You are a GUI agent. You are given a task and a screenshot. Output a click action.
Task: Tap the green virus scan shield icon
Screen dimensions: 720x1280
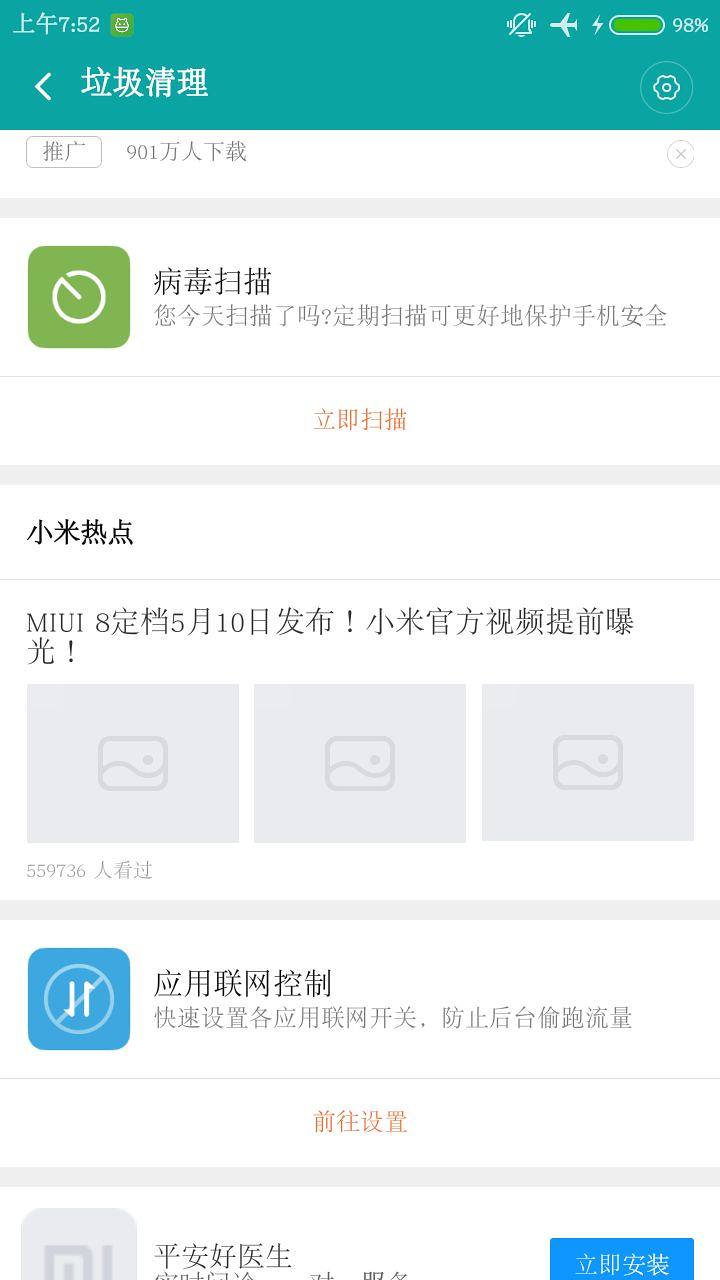pyautogui.click(x=79, y=297)
